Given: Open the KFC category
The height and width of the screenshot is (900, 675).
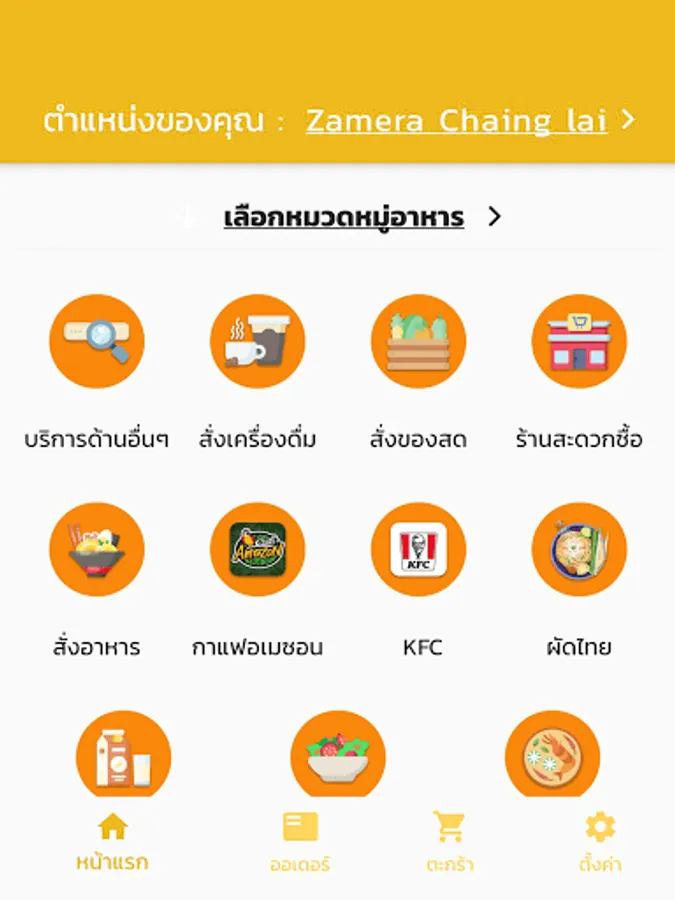Looking at the screenshot, I should pyautogui.click(x=418, y=550).
